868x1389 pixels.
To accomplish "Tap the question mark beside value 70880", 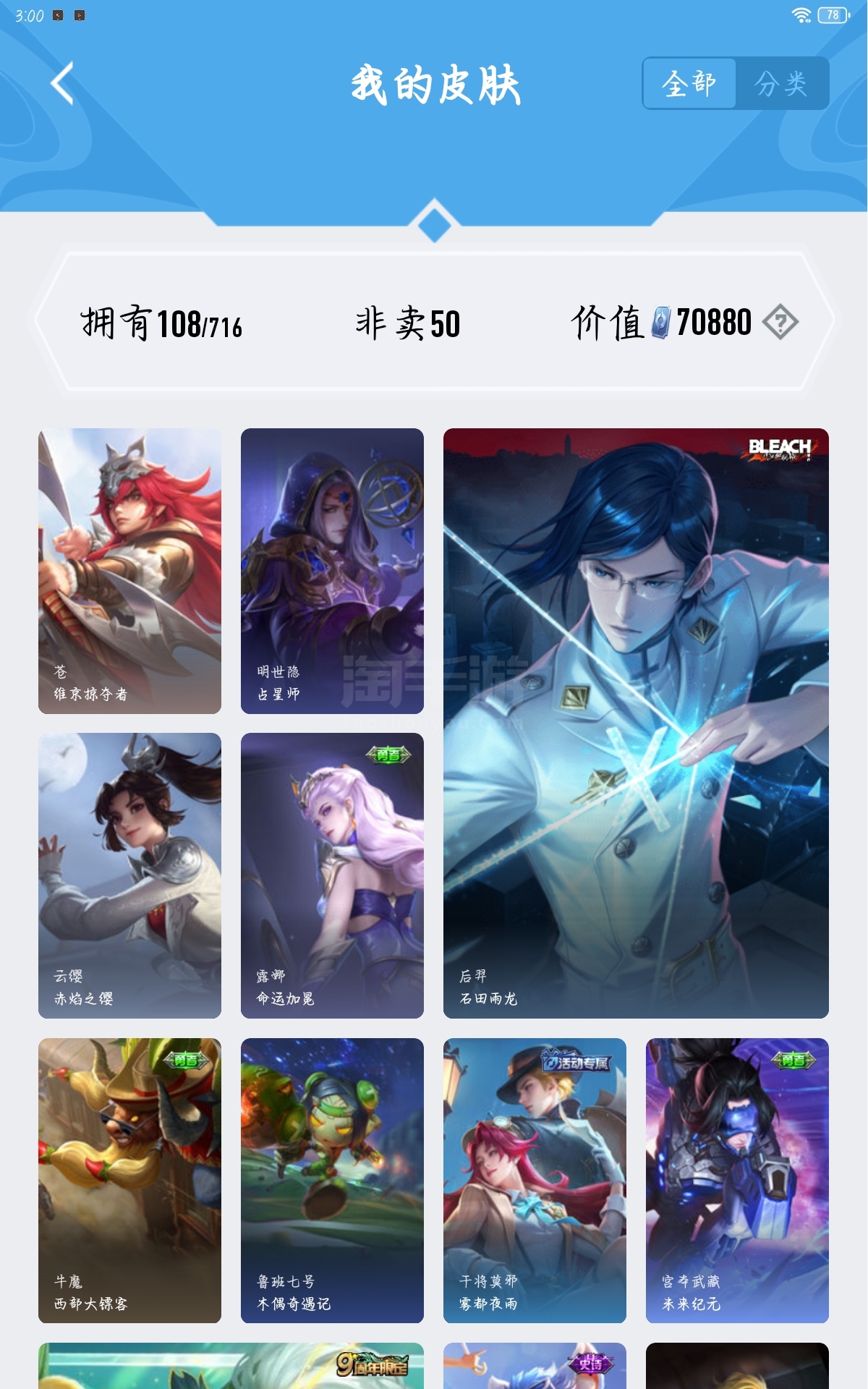I will [x=780, y=322].
